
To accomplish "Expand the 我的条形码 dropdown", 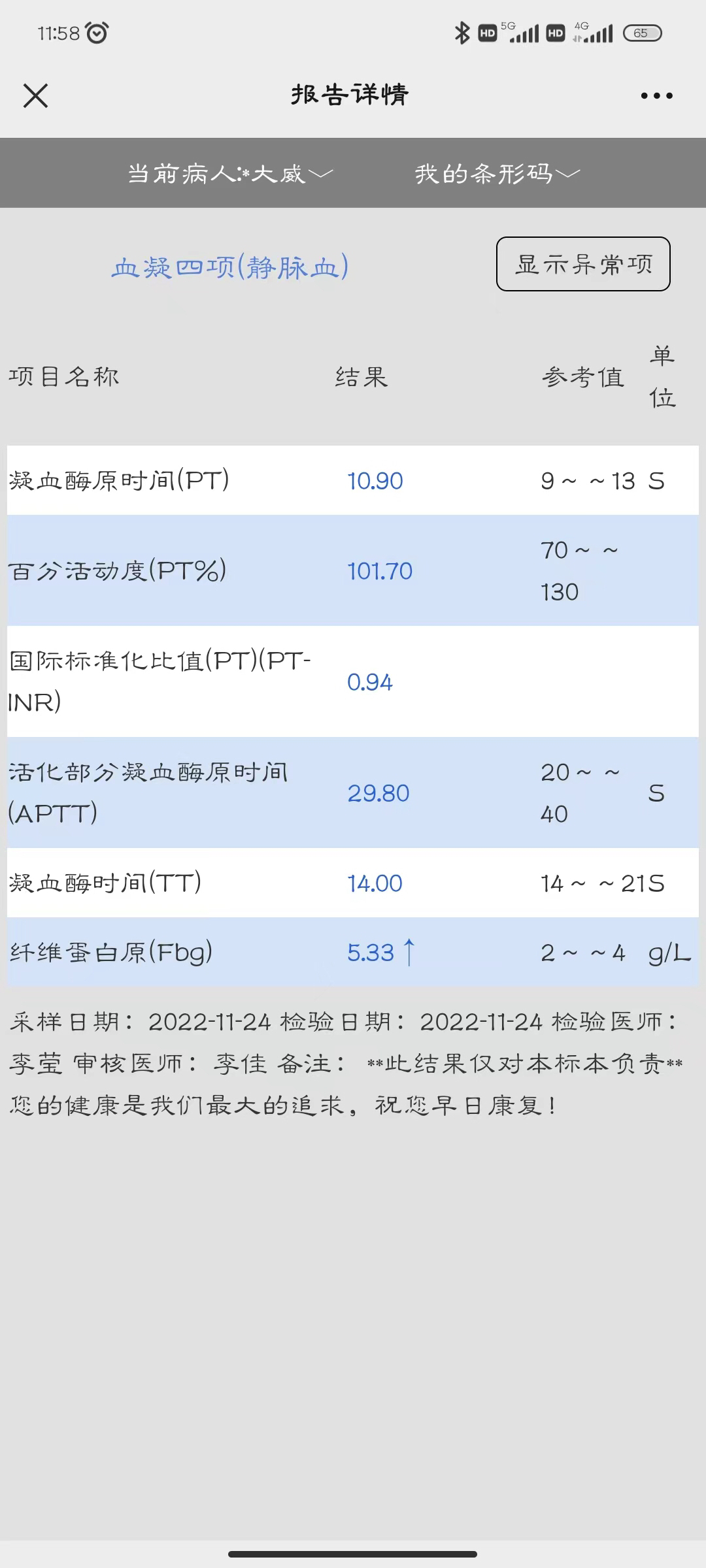I will click(497, 174).
